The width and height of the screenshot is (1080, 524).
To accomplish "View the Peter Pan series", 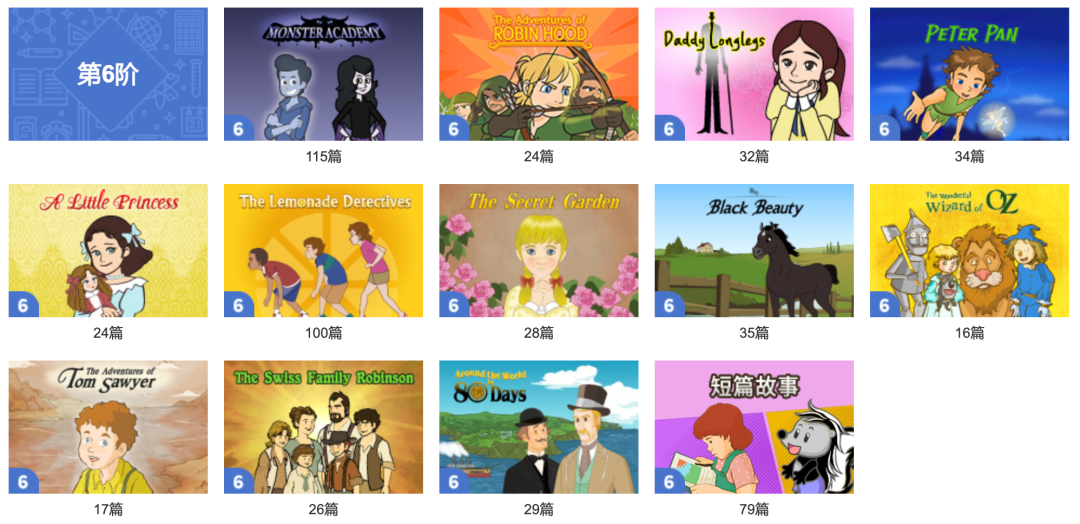I will (x=969, y=74).
